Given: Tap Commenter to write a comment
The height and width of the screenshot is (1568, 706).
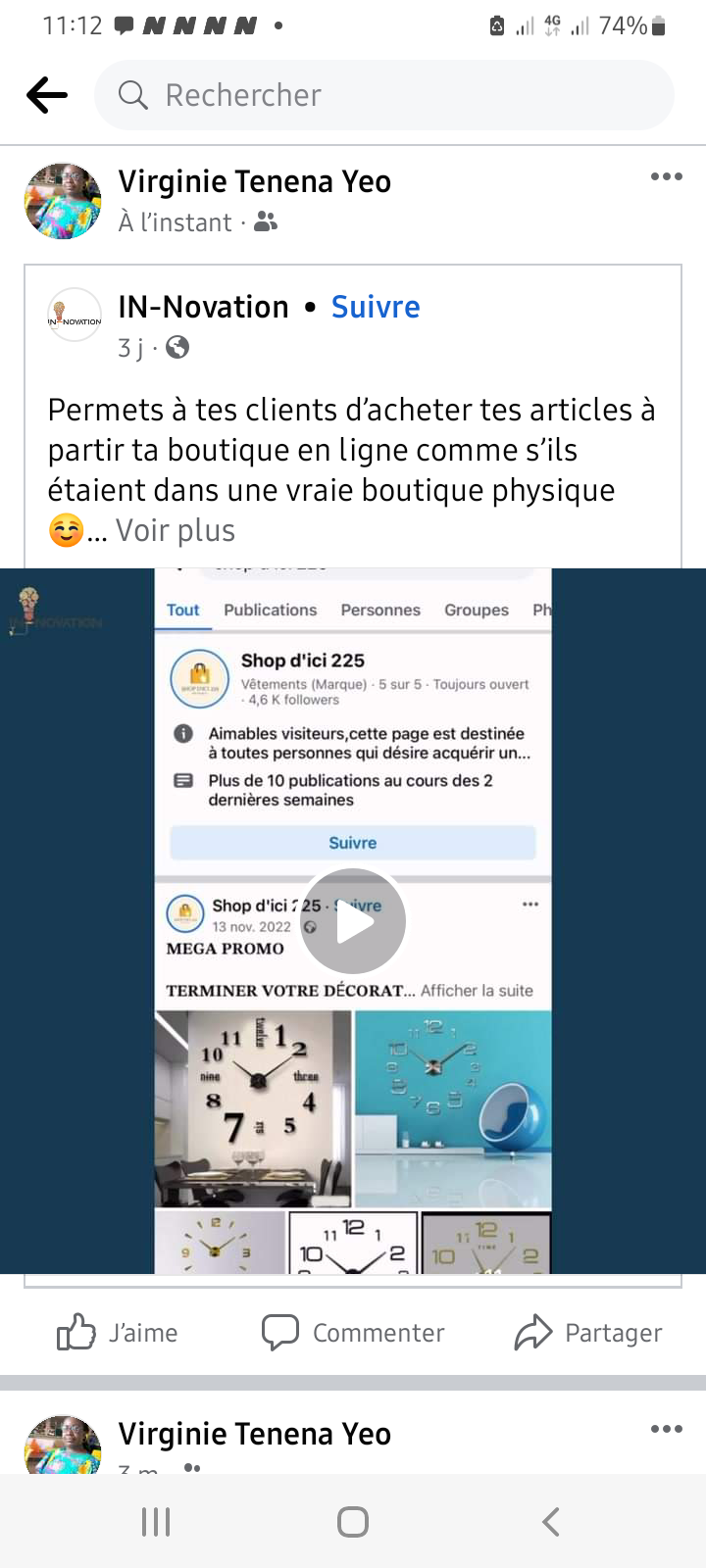Looking at the screenshot, I should point(353,1333).
